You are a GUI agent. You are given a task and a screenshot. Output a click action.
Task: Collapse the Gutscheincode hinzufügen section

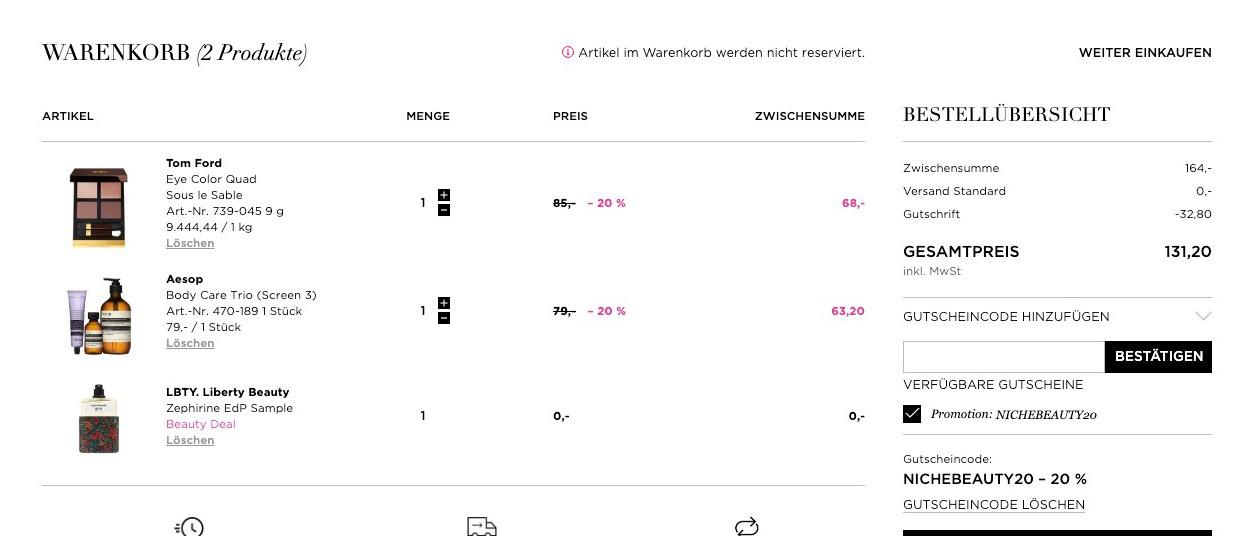[1203, 316]
